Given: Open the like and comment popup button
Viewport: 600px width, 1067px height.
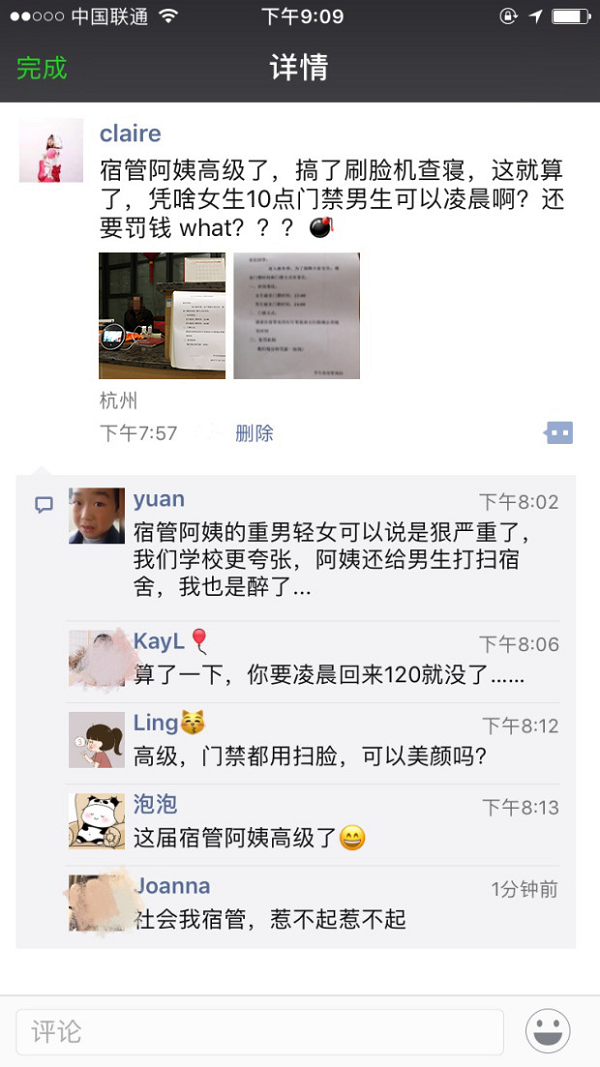Looking at the screenshot, I should (x=559, y=433).
